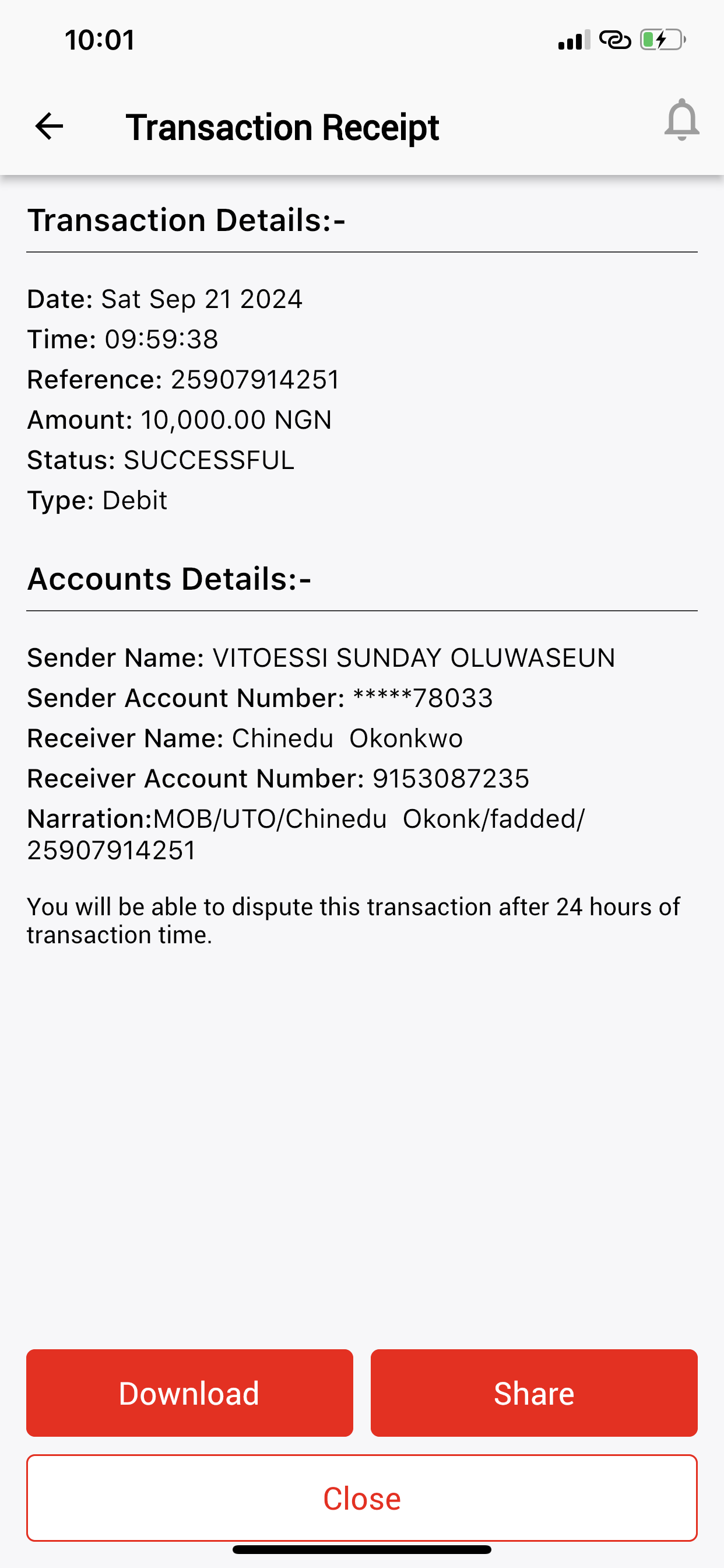
Task: Download the transaction receipt
Action: click(x=189, y=1392)
